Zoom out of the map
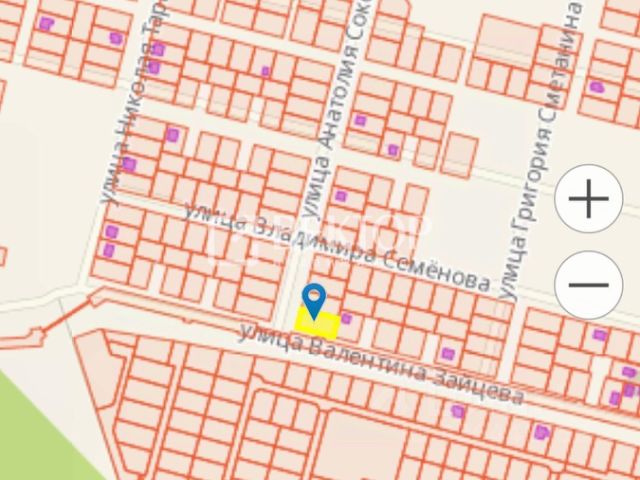This screenshot has width=640, height=480. [589, 284]
